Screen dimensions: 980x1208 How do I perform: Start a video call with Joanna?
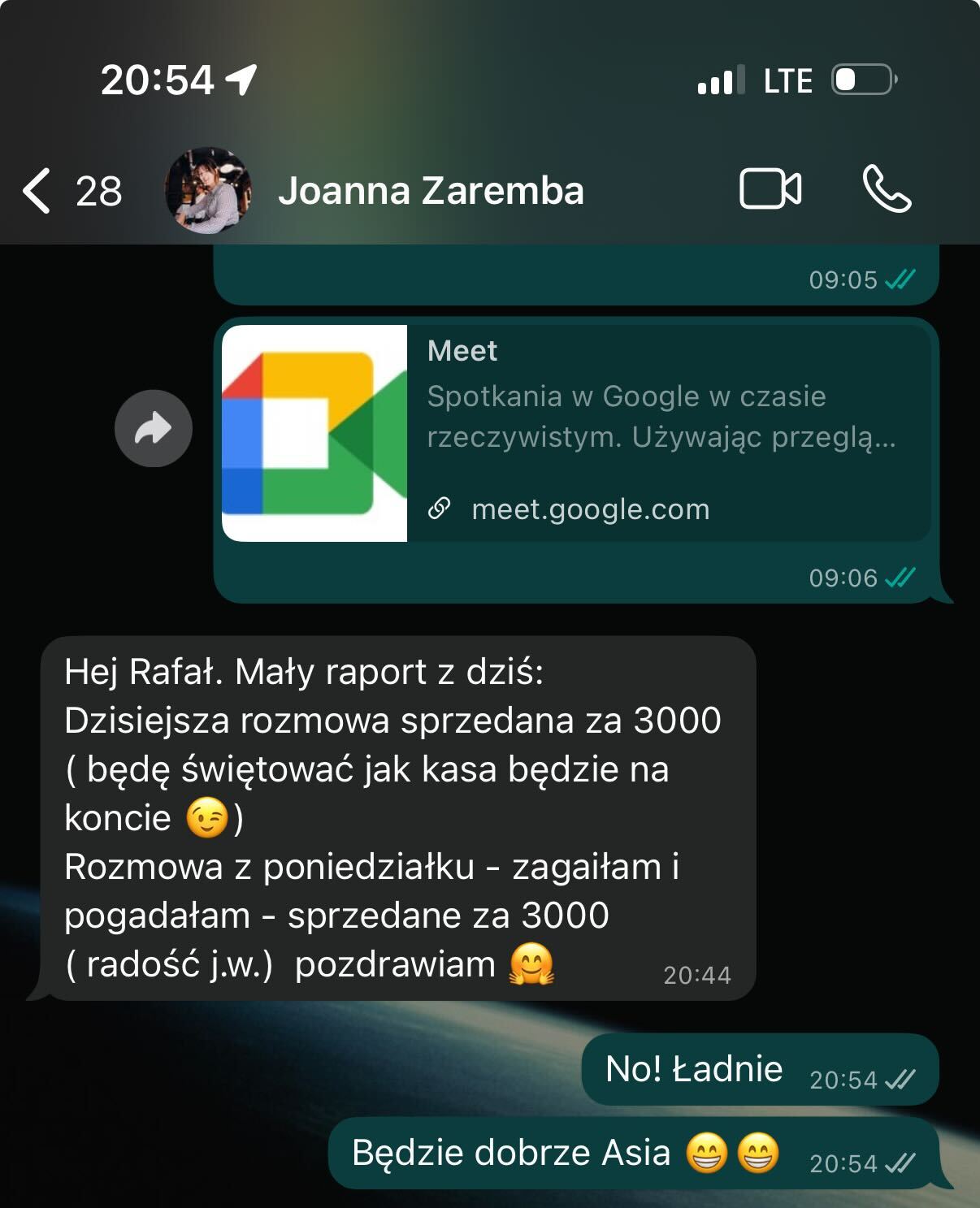point(770,189)
